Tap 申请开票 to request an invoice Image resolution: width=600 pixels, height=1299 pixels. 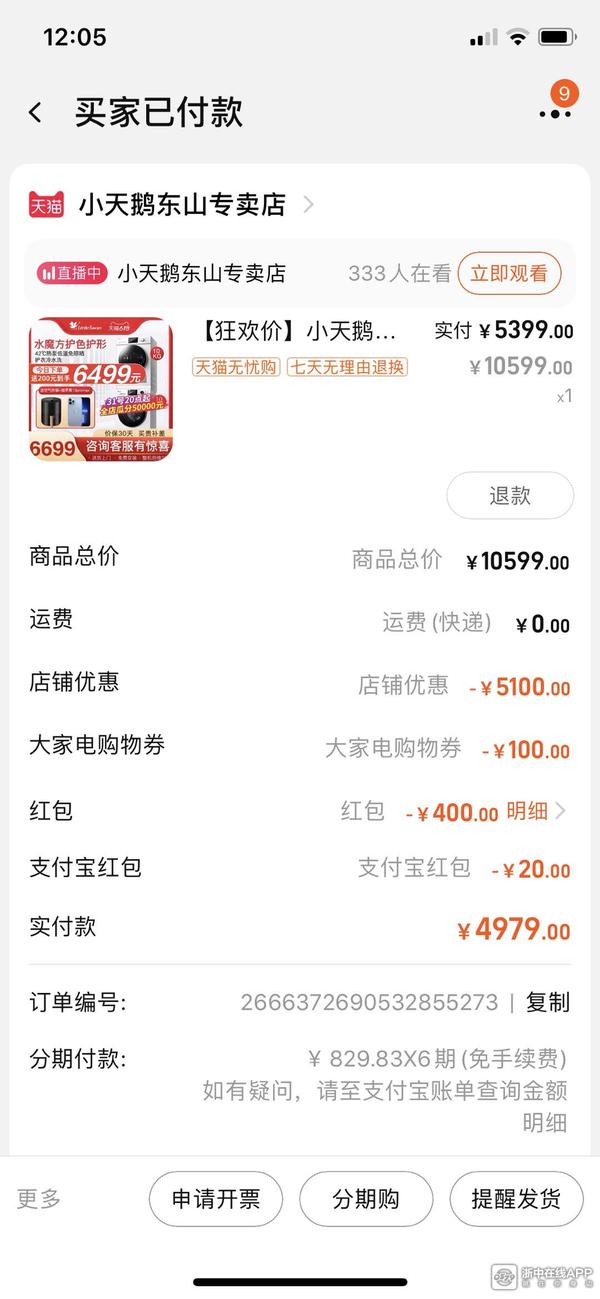click(215, 1199)
